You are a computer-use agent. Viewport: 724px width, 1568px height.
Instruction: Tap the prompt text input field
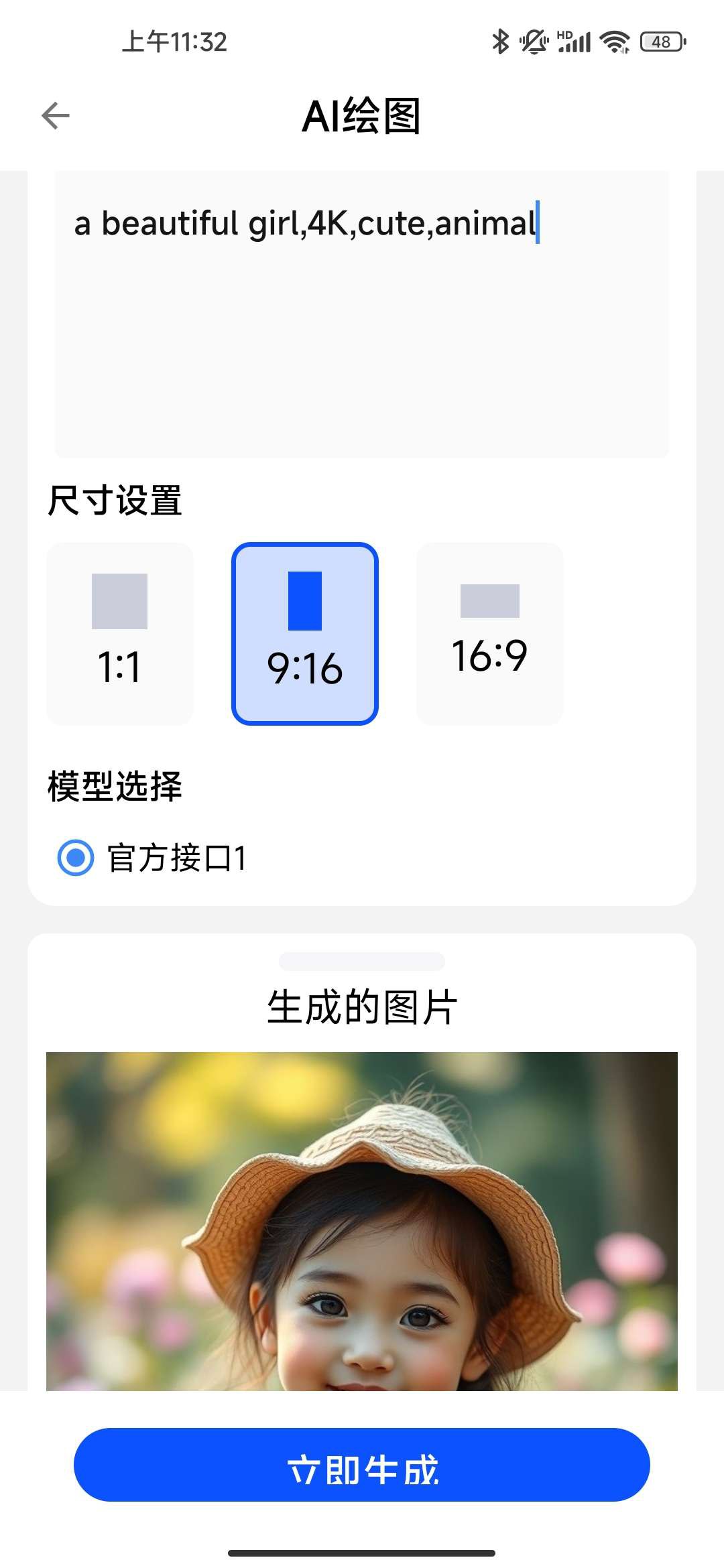(x=362, y=315)
